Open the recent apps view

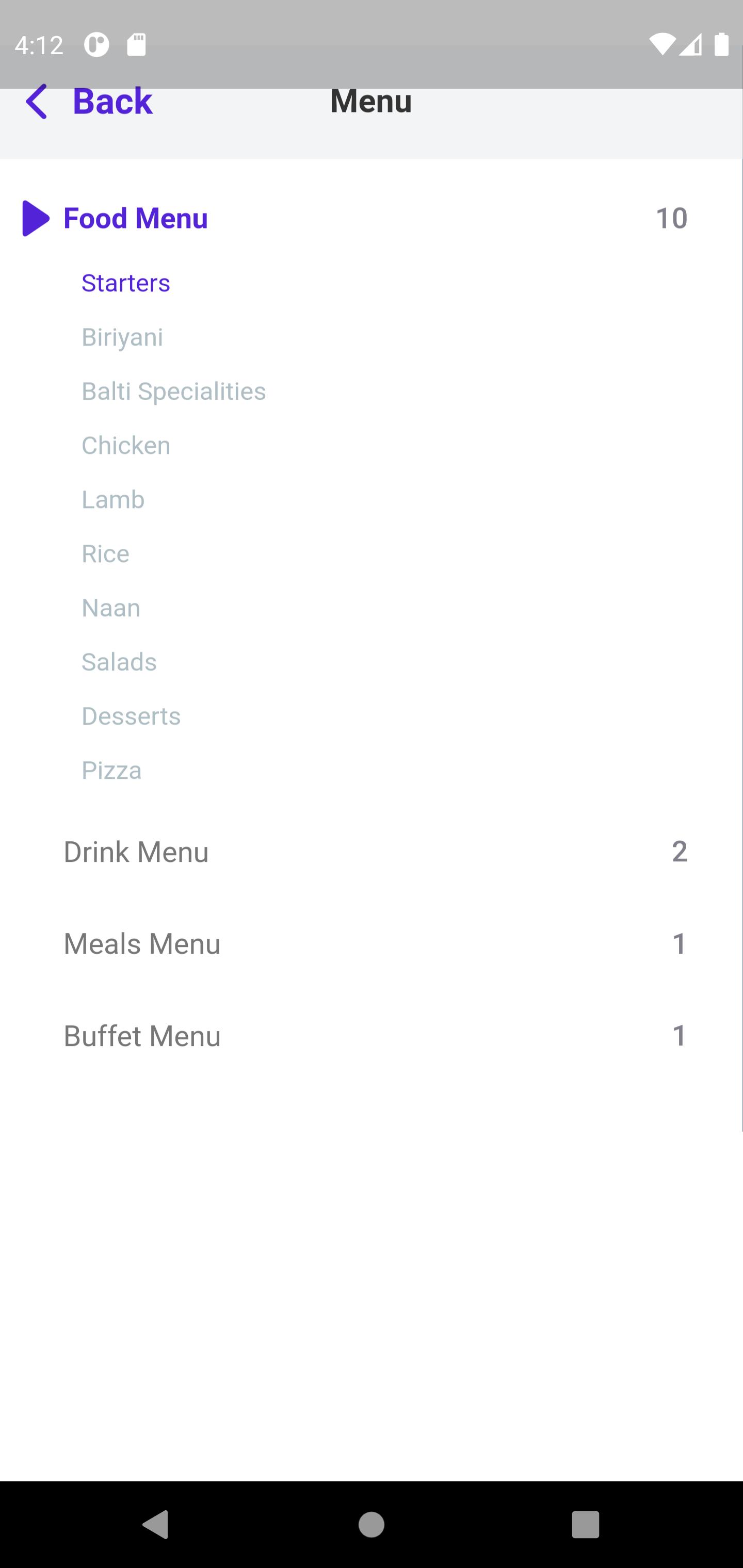[585, 1525]
